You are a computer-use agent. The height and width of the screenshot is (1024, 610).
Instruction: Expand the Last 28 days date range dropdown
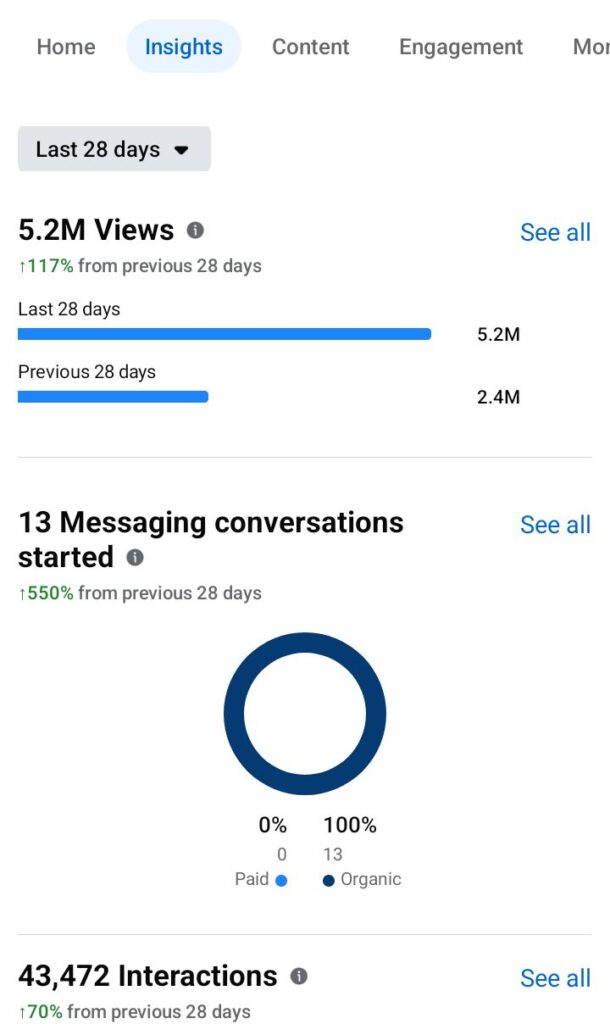(x=114, y=149)
